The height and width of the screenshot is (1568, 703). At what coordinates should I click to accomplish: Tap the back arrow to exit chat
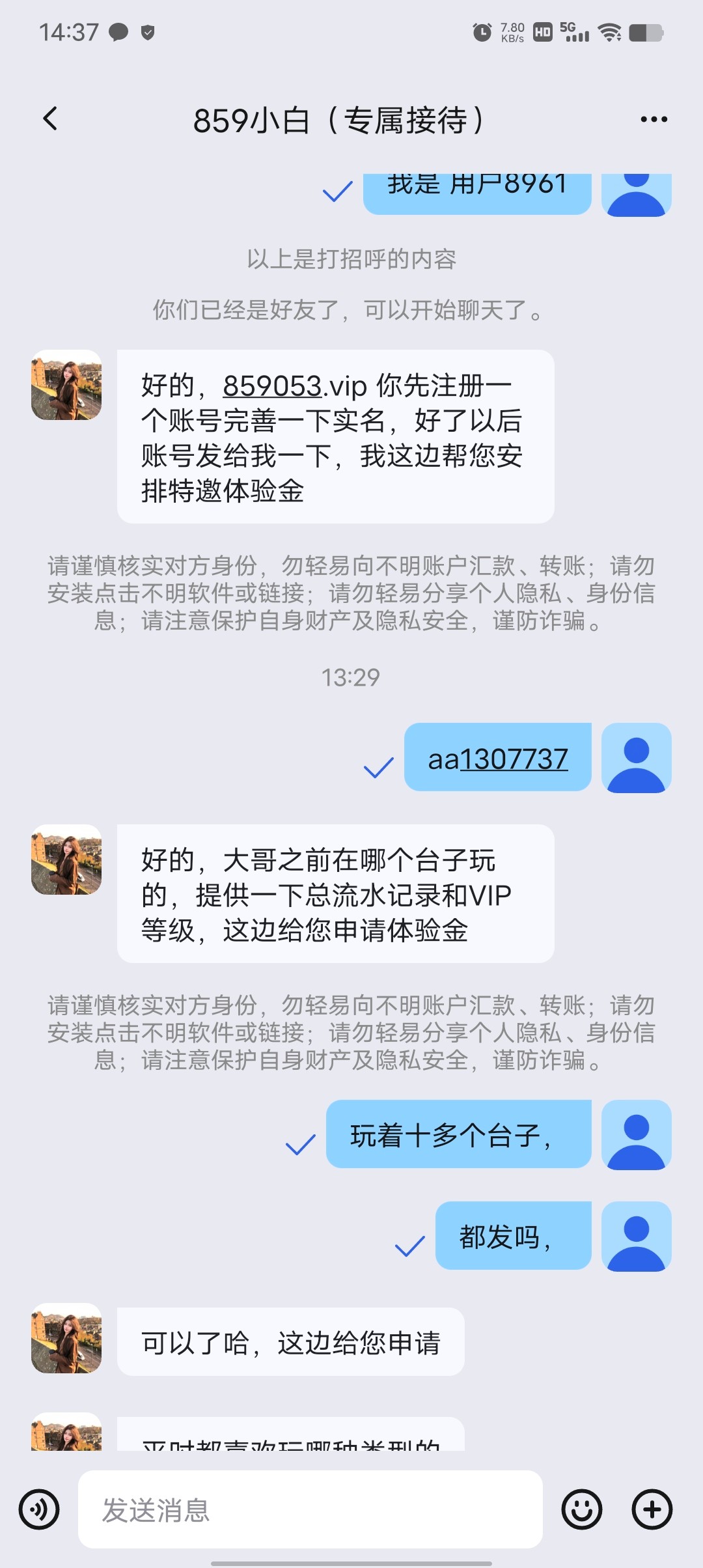click(x=49, y=119)
